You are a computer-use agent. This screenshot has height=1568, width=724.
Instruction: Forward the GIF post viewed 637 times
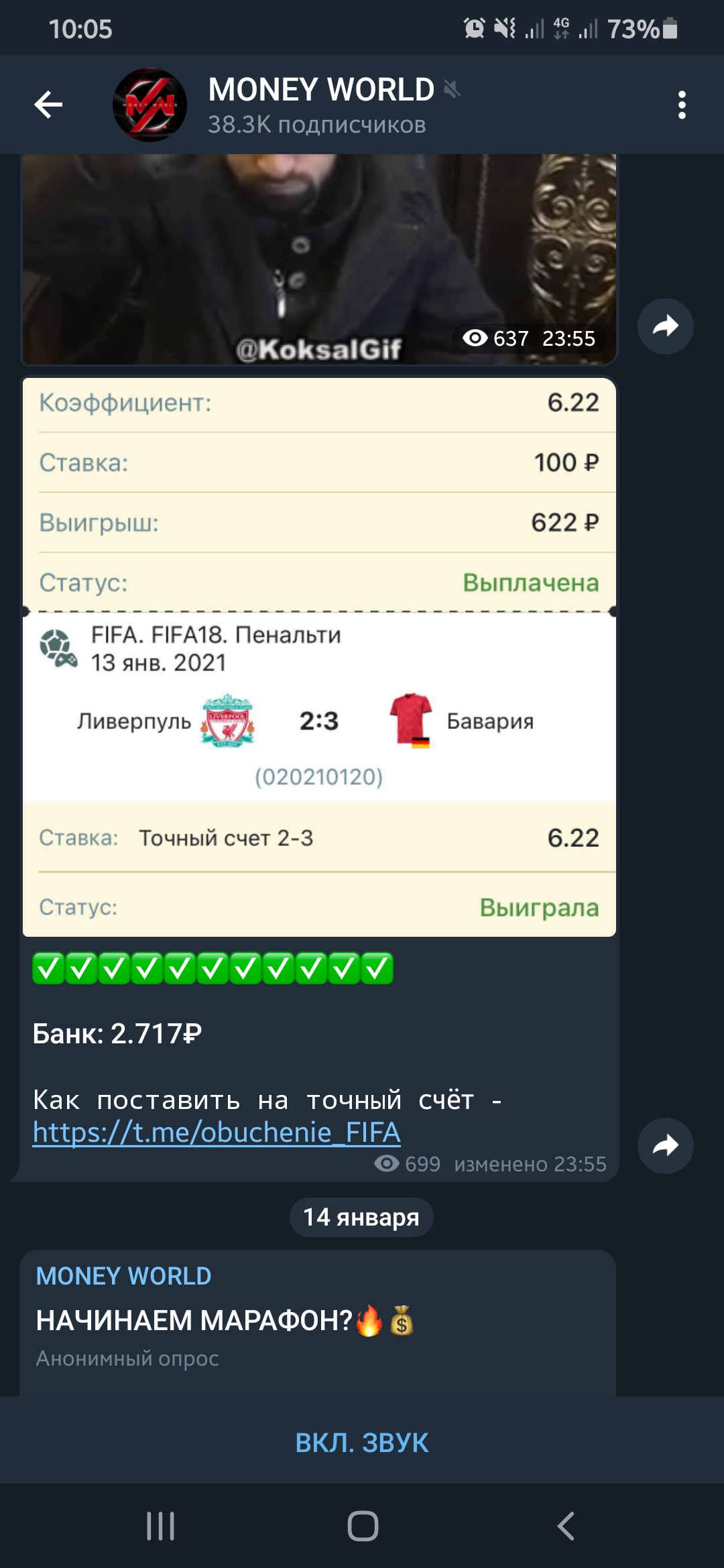665,326
